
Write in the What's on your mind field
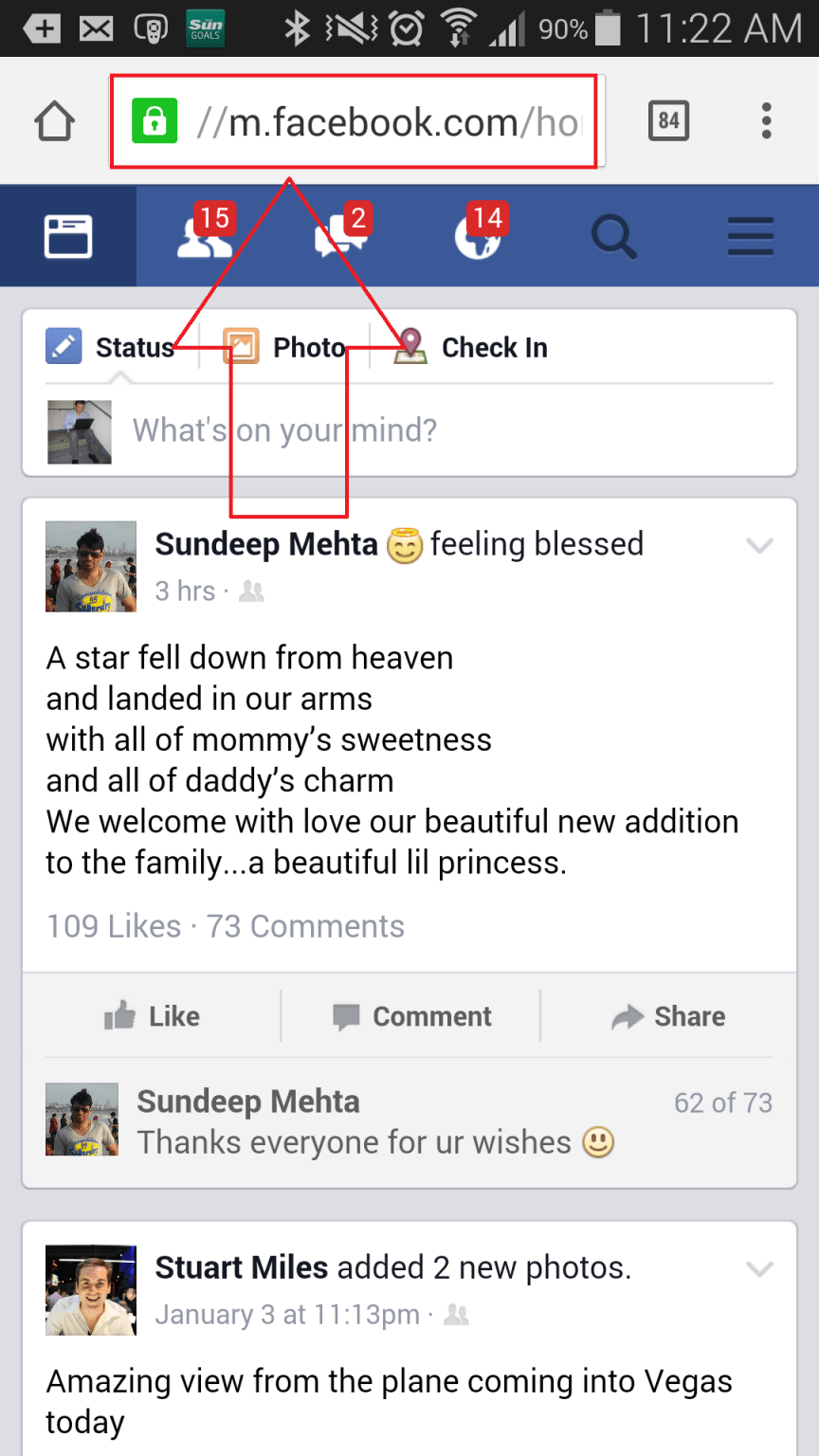click(x=446, y=430)
